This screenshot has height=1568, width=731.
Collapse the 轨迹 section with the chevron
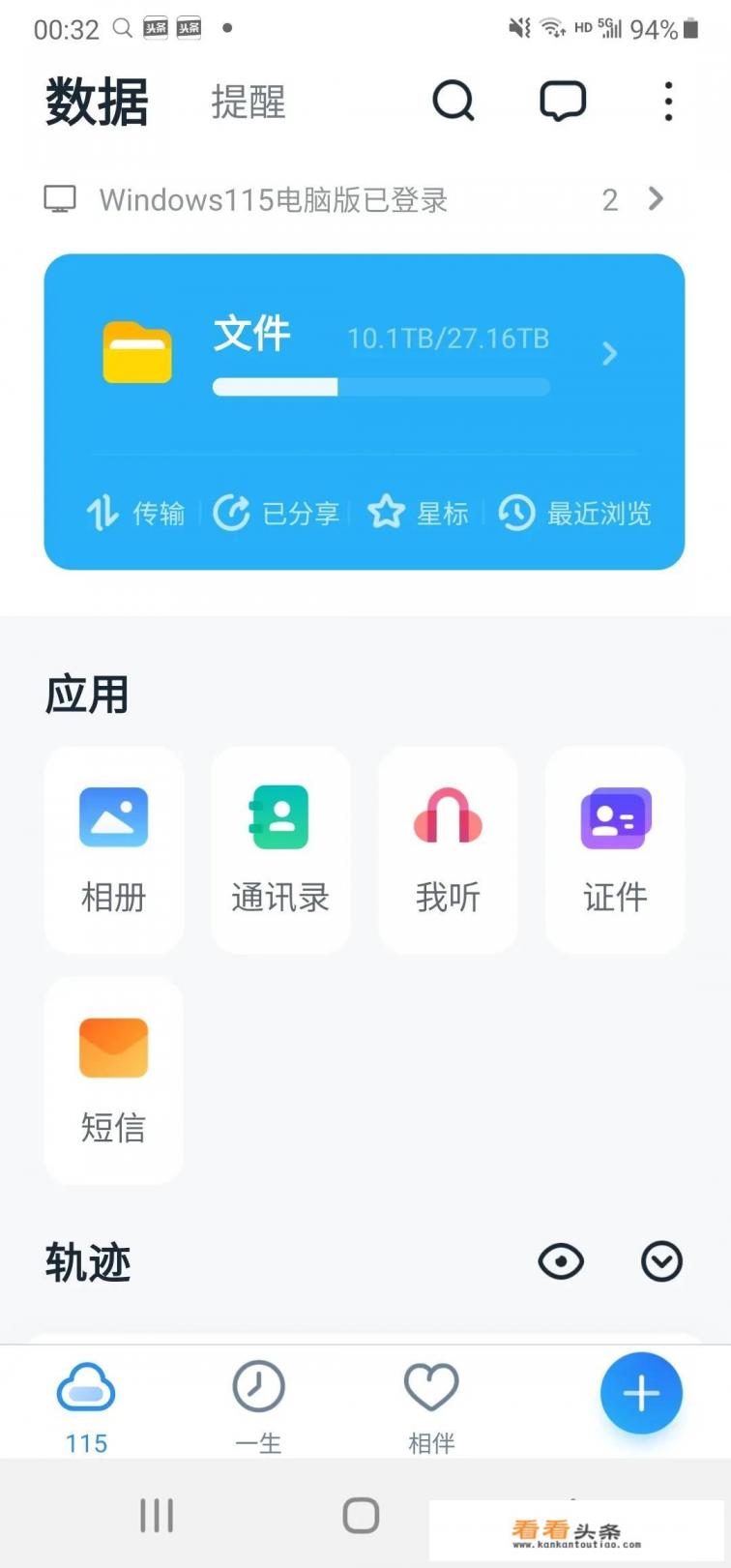[x=661, y=1262]
